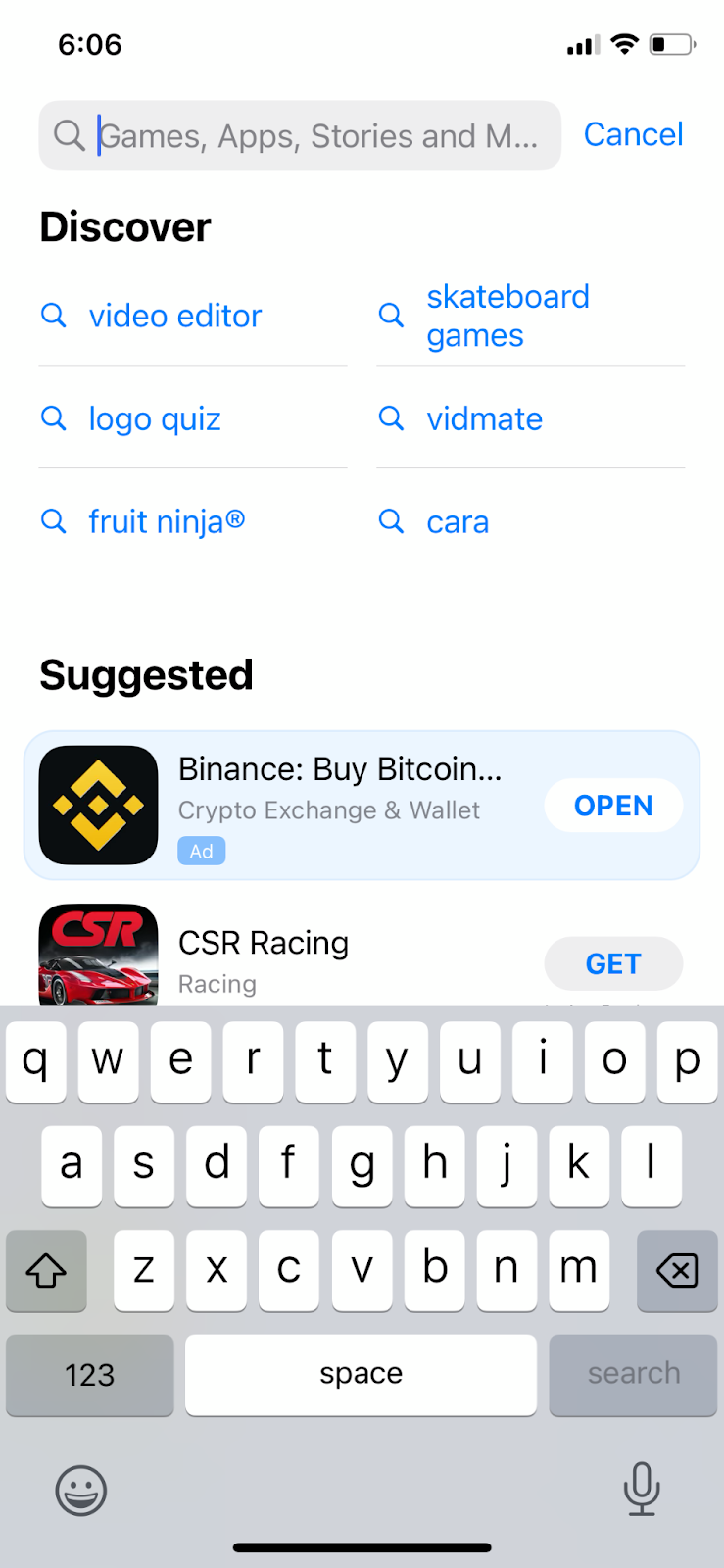Open the Binance app via OPEN button
This screenshot has height=1568, width=724.
pyautogui.click(x=613, y=806)
